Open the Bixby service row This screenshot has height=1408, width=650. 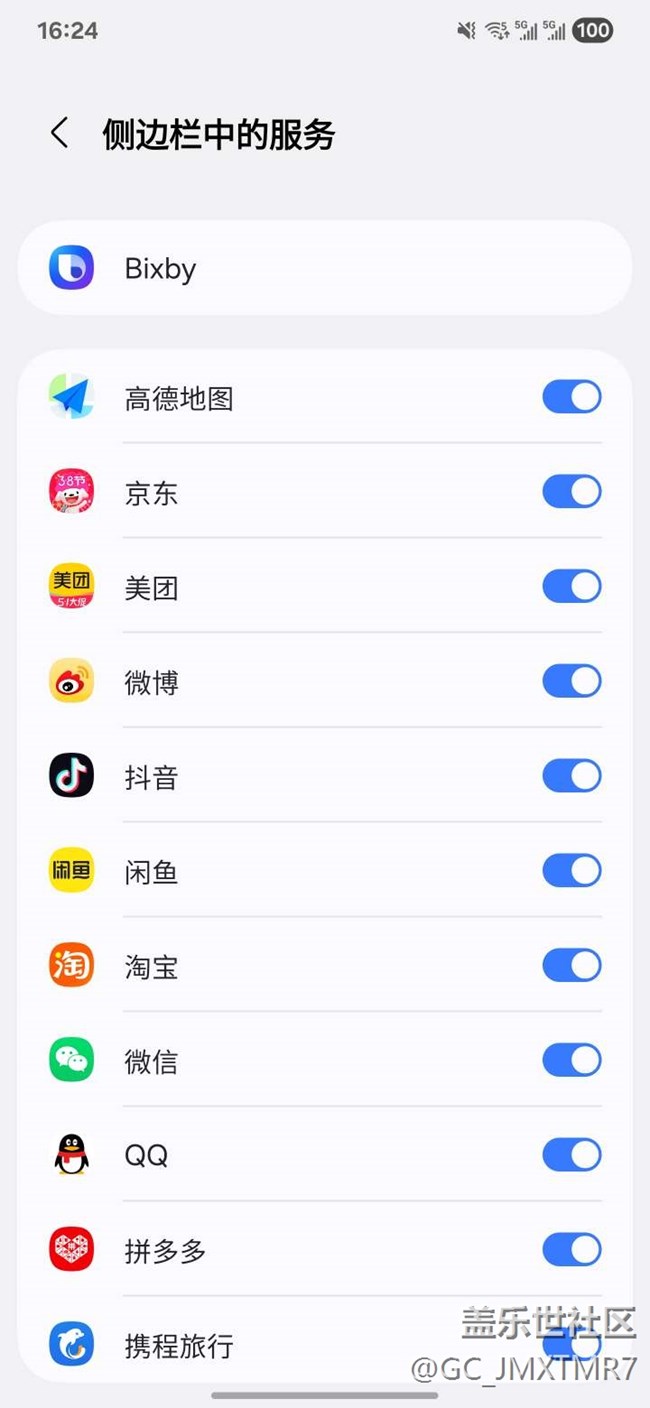coord(324,268)
